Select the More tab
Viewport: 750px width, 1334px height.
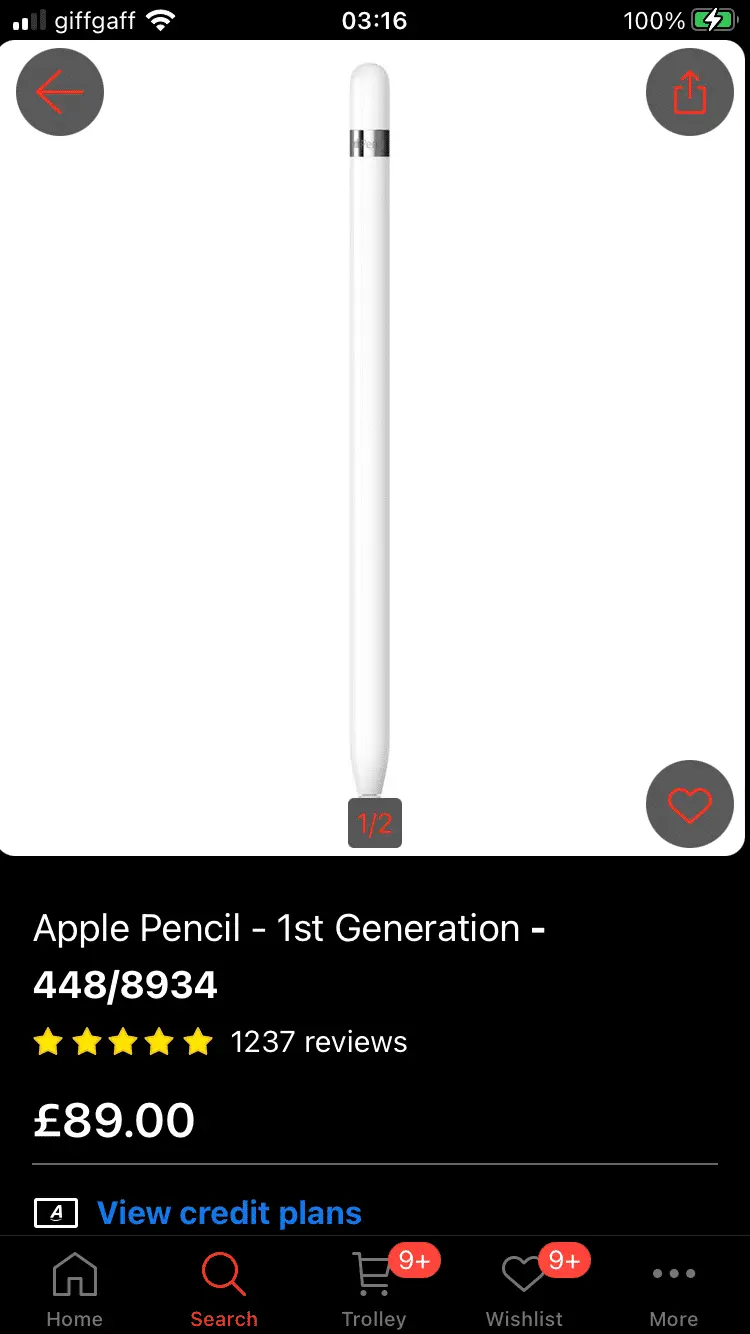pos(674,1290)
